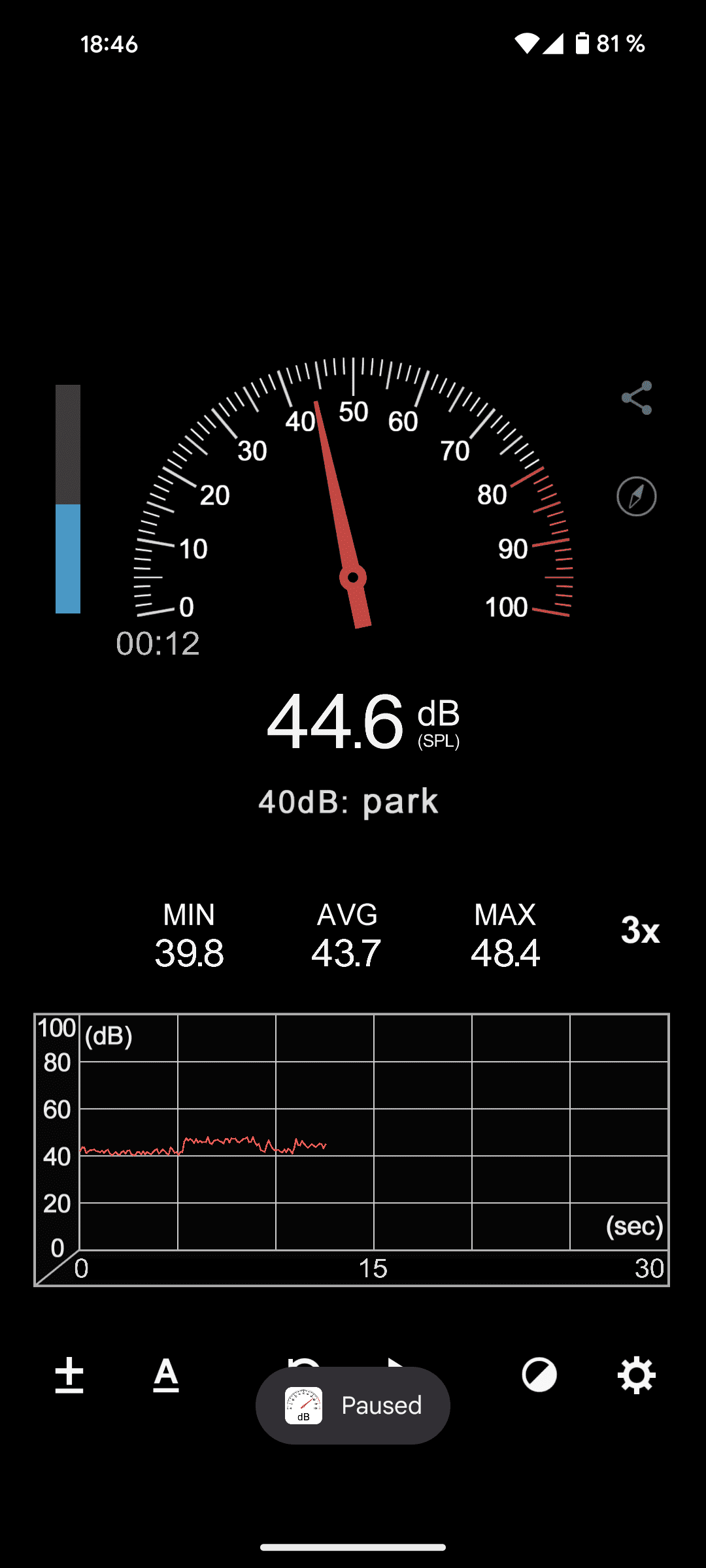
Task: Open the plus-minus calibration tool
Action: [69, 1375]
